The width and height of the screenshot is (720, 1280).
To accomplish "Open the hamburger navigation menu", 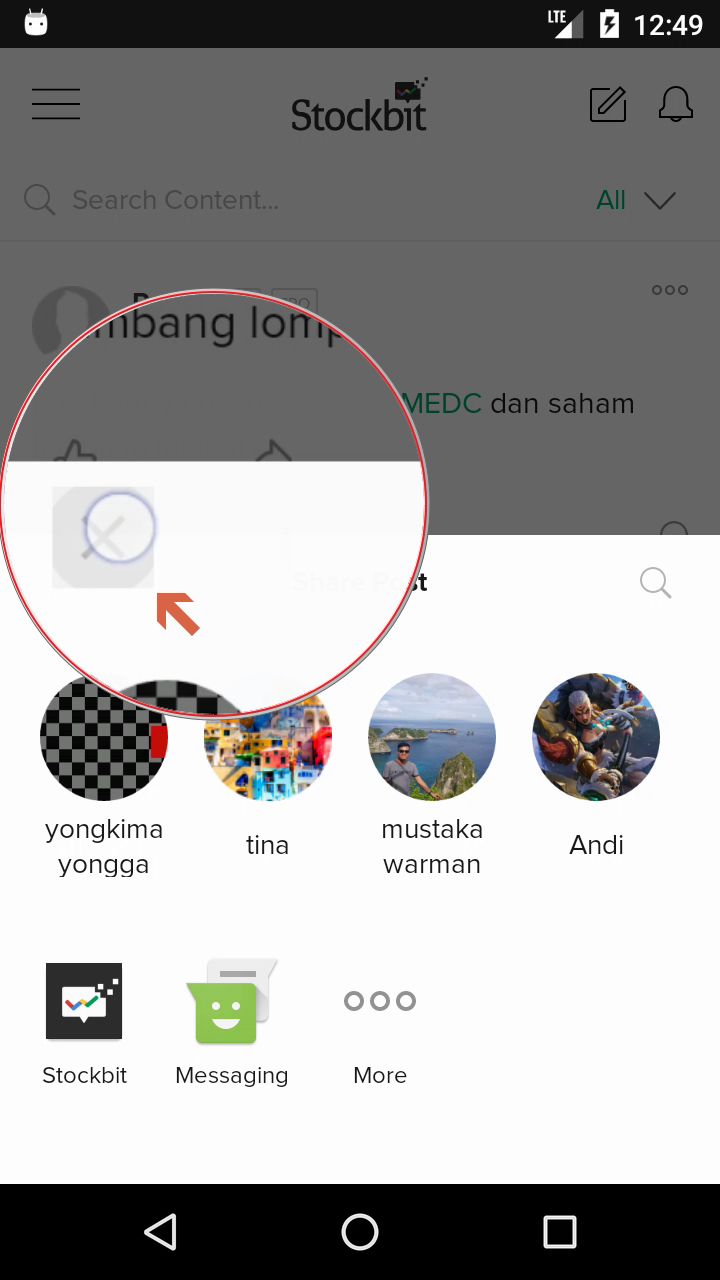I will point(55,103).
